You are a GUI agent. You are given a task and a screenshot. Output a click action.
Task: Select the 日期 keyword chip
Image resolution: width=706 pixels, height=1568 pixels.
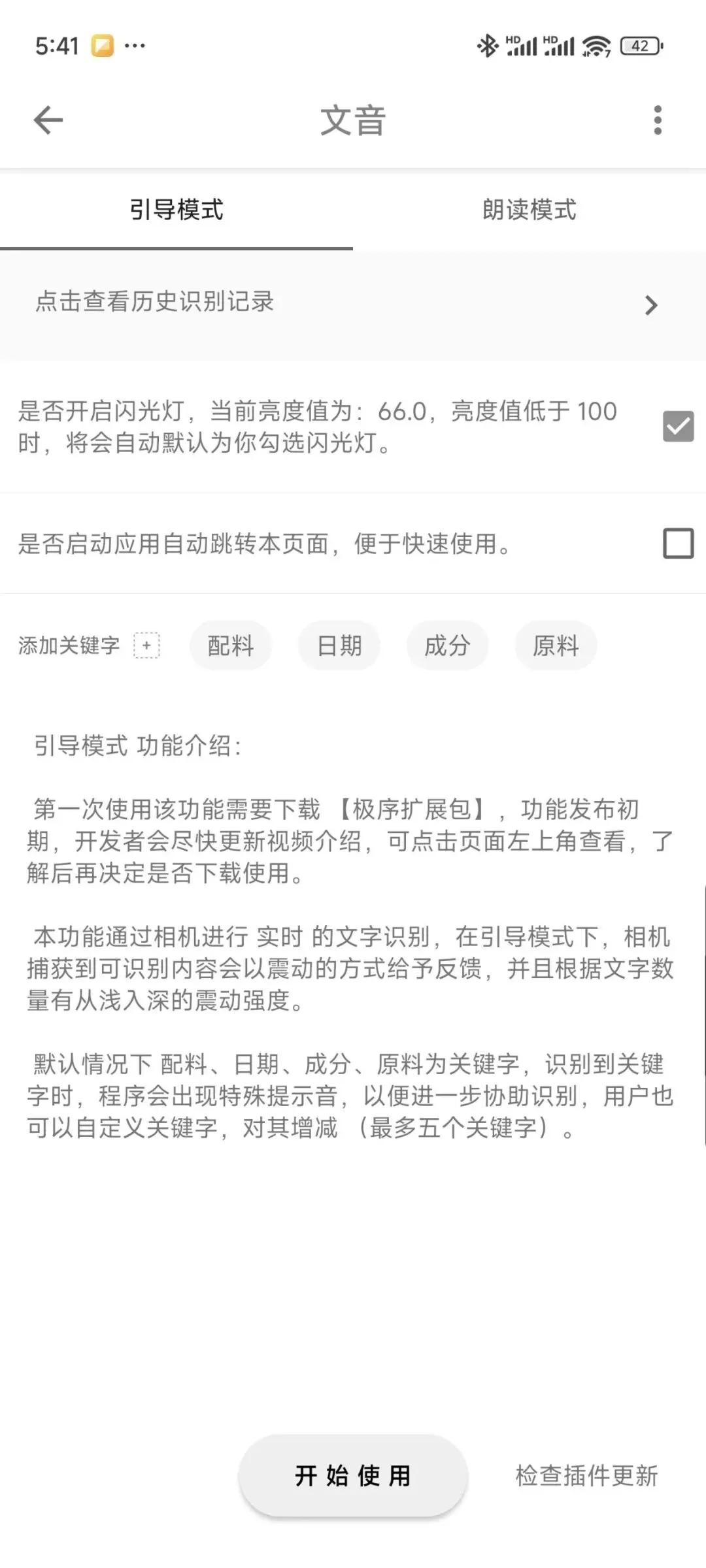click(339, 645)
